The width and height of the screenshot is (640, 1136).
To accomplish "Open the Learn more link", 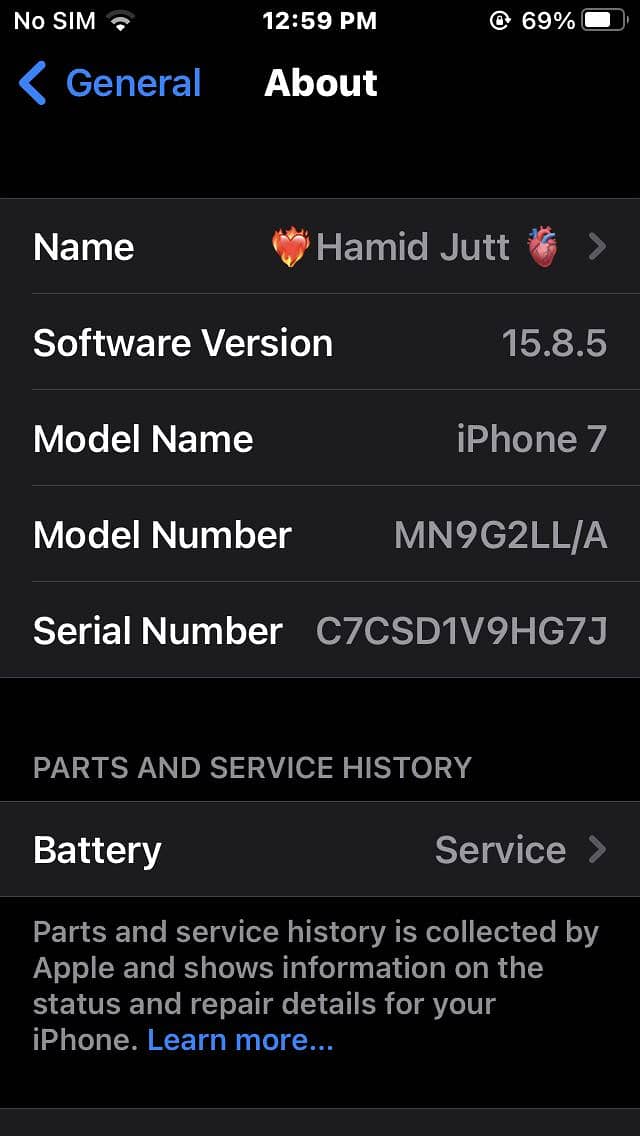I will pyautogui.click(x=240, y=1040).
